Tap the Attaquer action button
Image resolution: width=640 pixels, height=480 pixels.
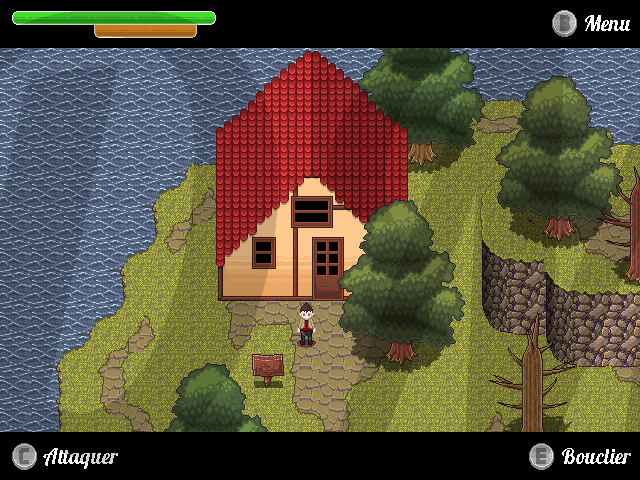tap(25, 457)
